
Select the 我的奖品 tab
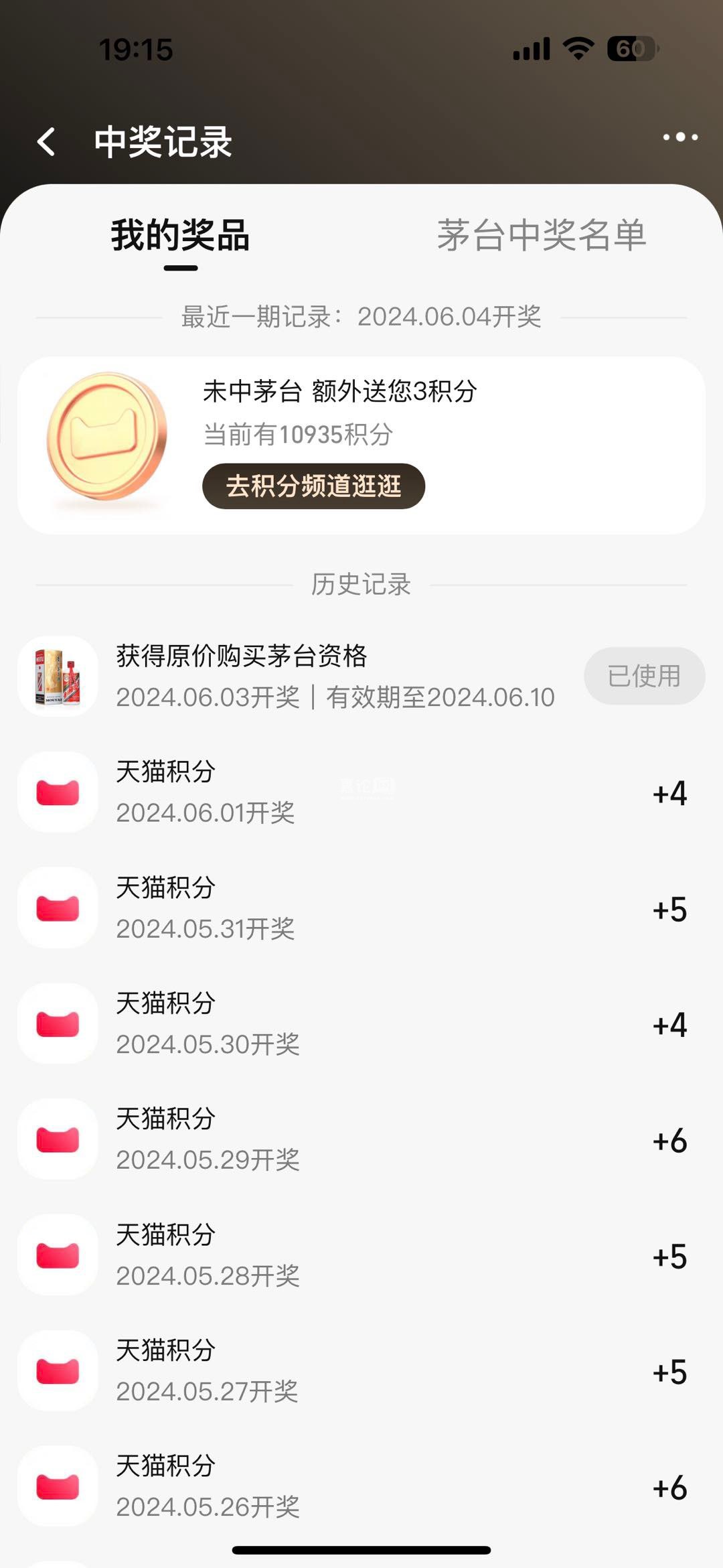click(180, 236)
